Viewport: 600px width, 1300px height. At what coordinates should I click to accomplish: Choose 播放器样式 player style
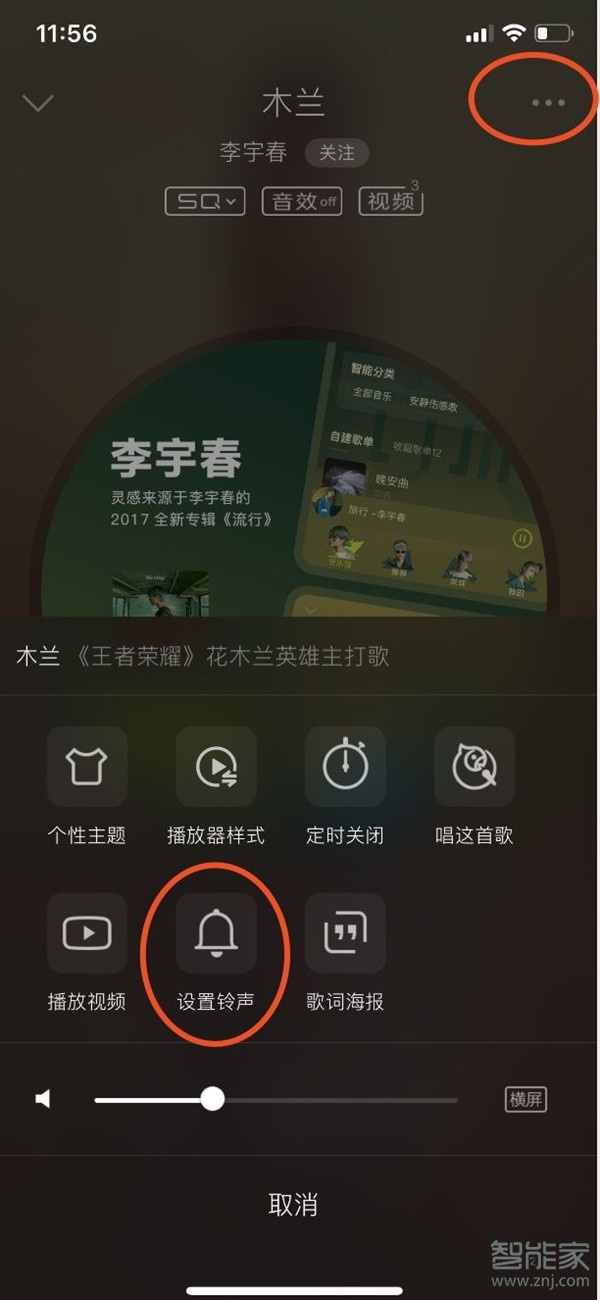click(216, 786)
